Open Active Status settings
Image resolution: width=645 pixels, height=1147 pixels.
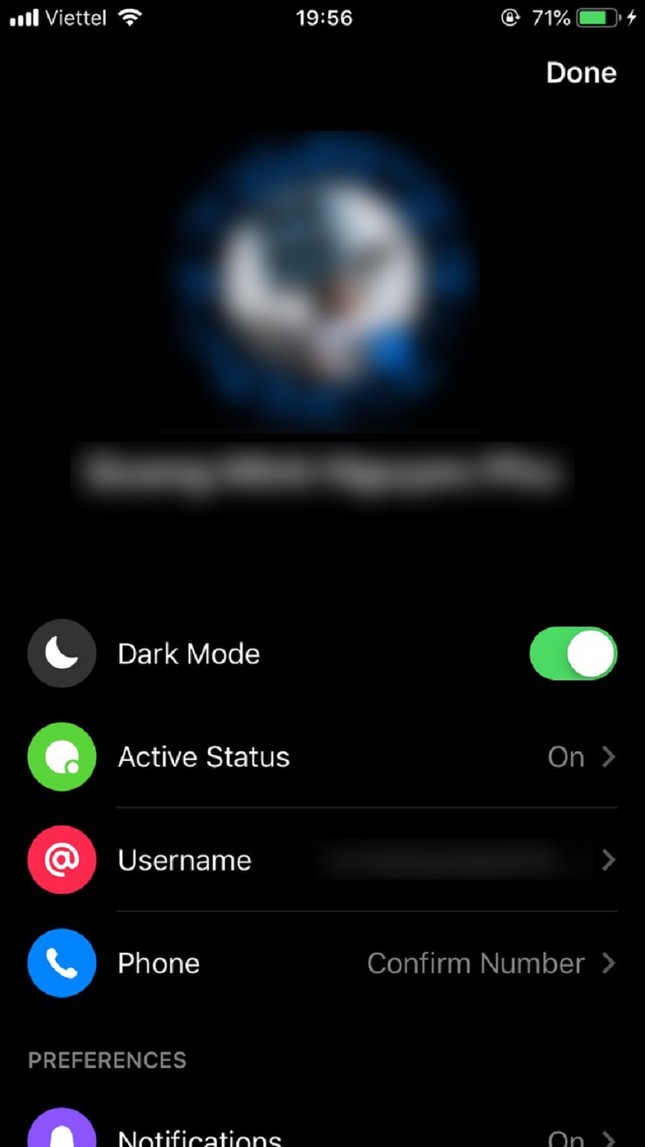(x=320, y=757)
